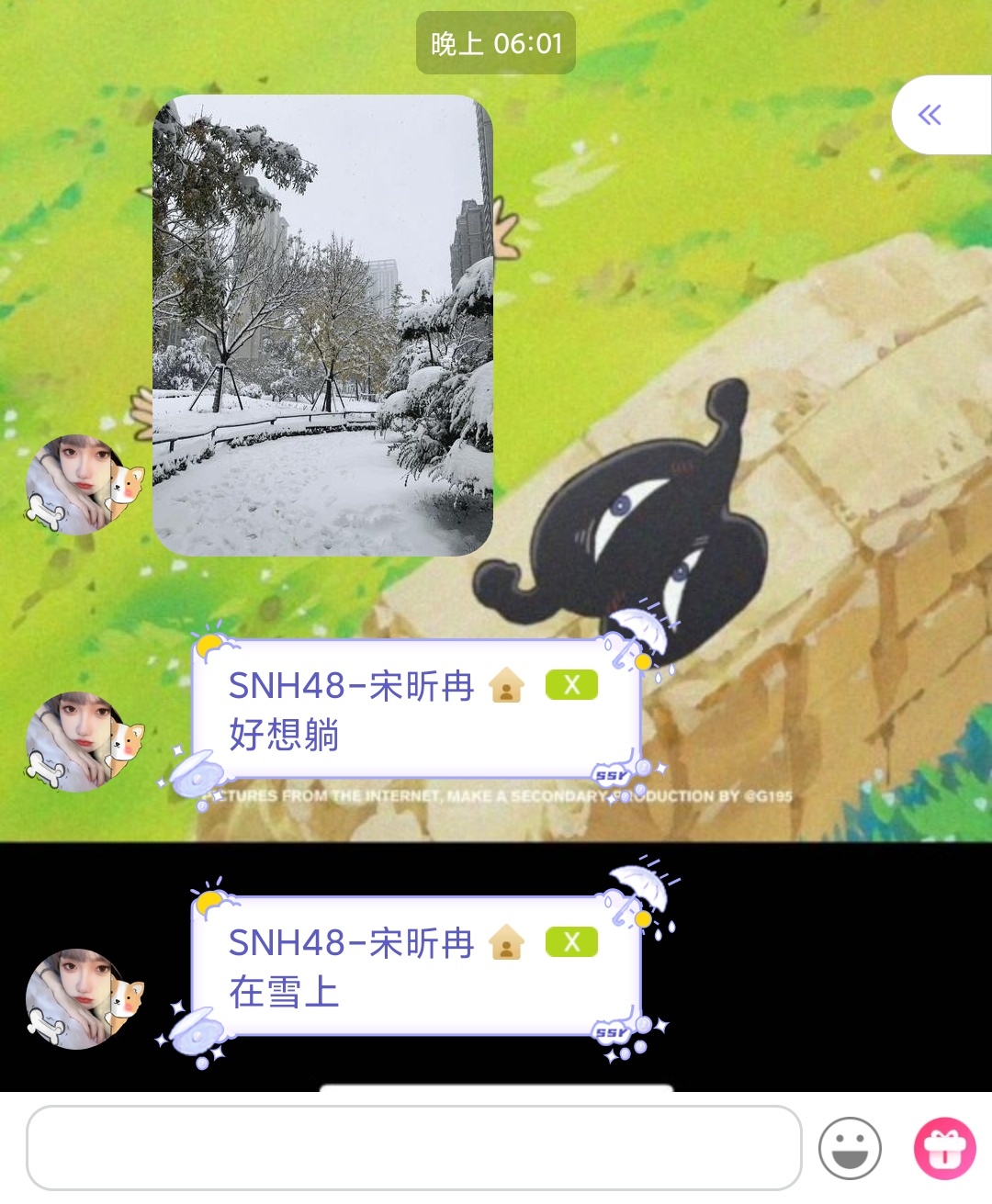Screen dimensions: 992x1204
Task: Open the pink gift button
Action: tap(944, 1148)
